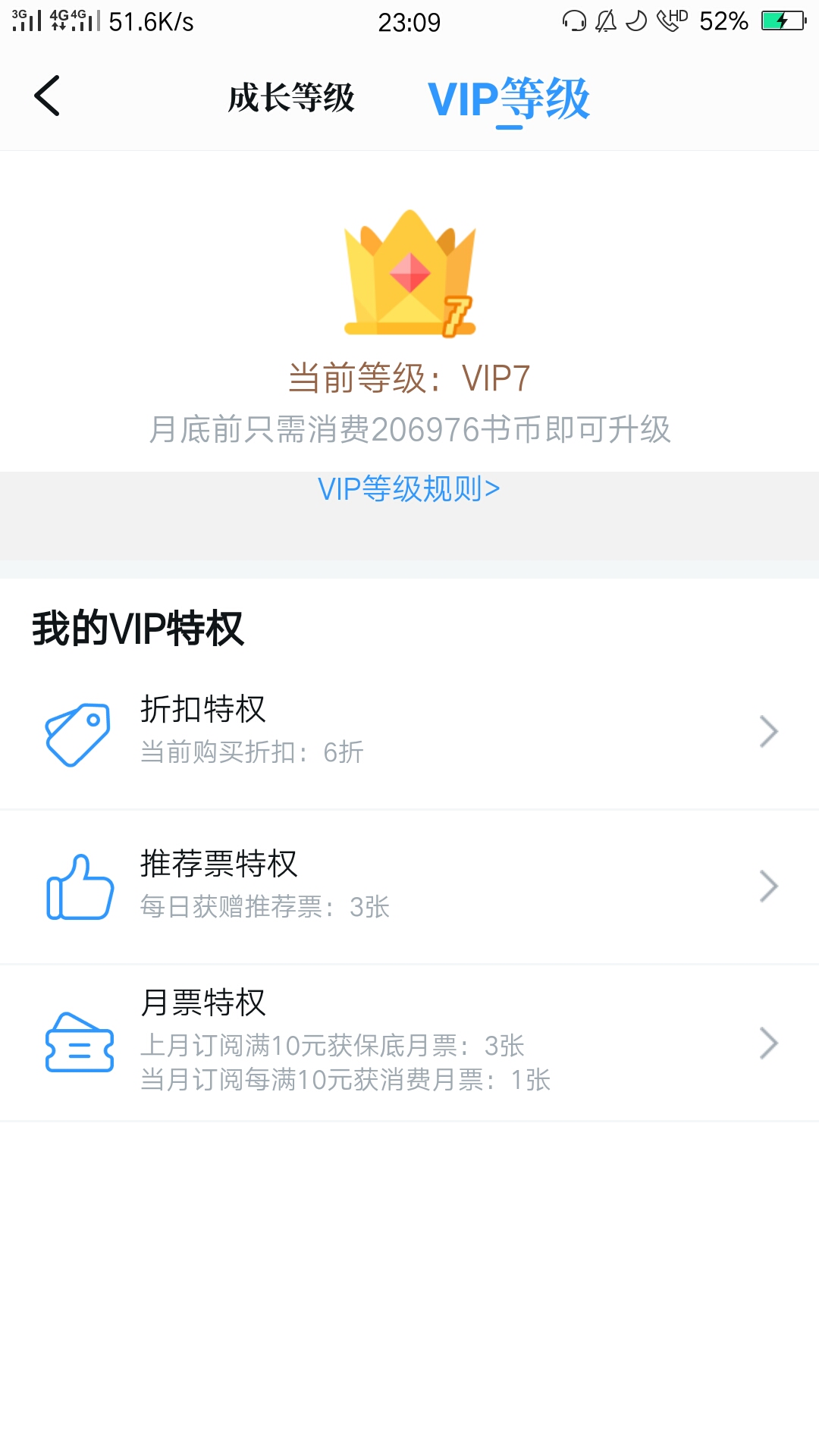Open the 月票特权 row
The height and width of the screenshot is (1456, 819).
[409, 1042]
